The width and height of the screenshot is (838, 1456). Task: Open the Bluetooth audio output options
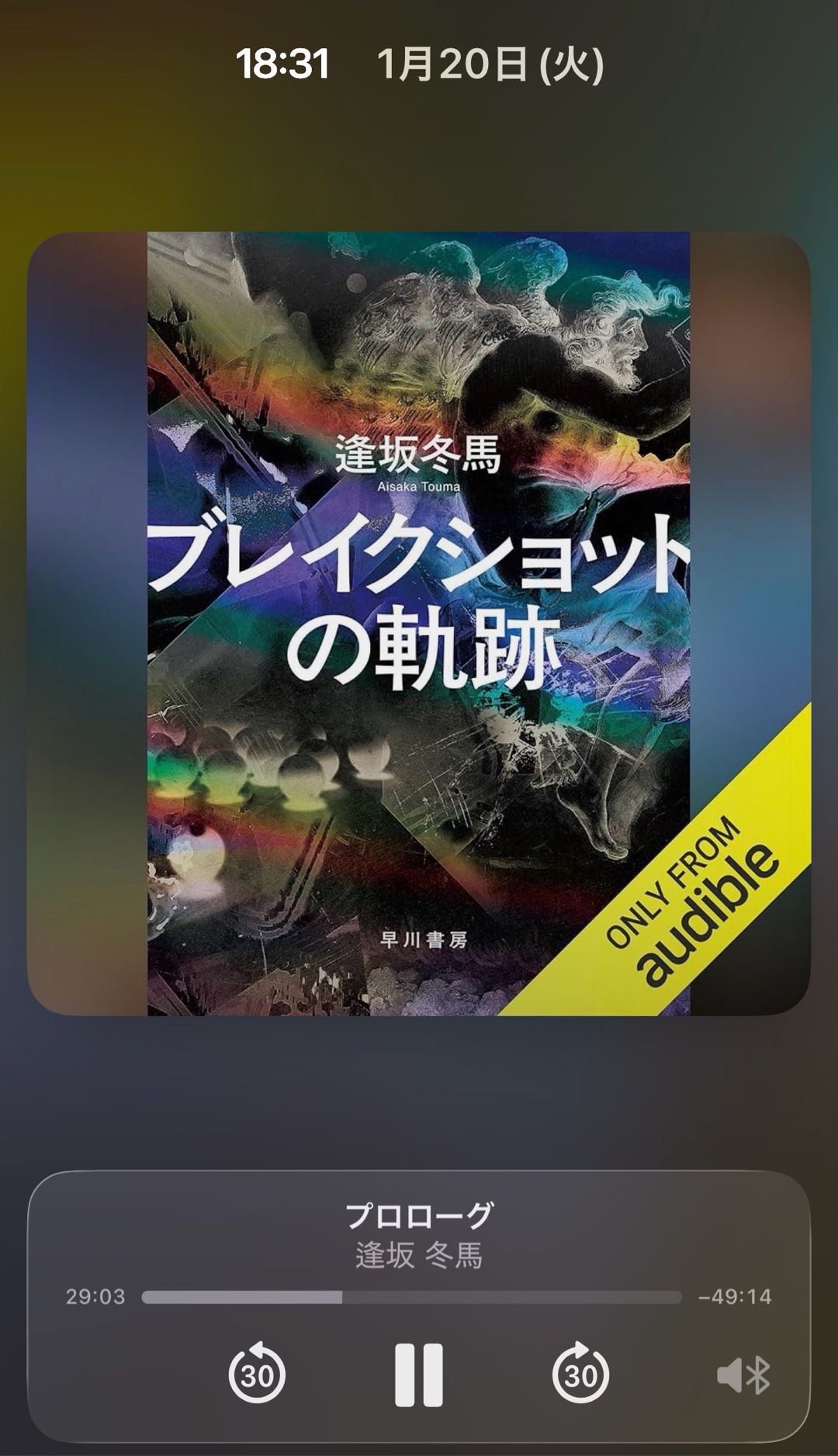click(743, 1376)
